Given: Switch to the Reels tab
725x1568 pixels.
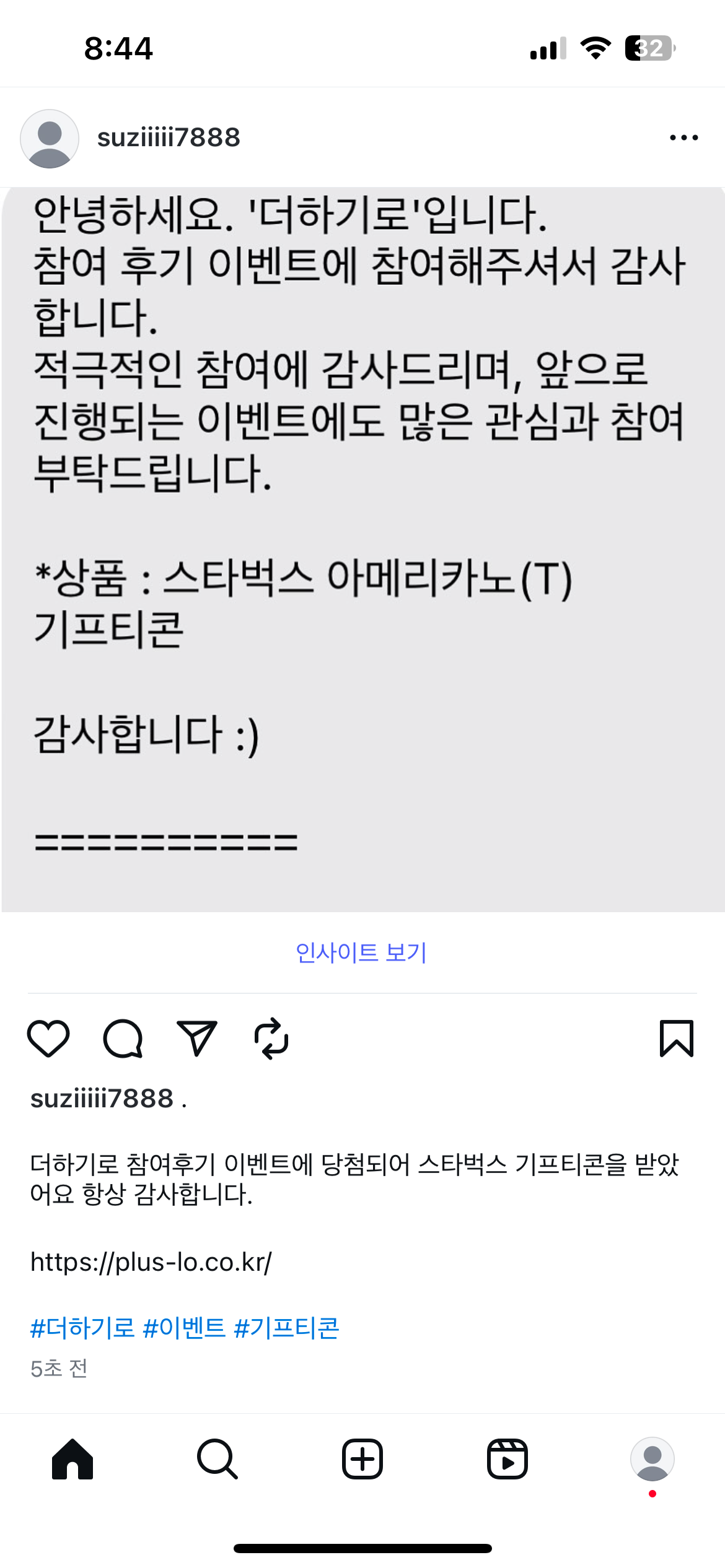Looking at the screenshot, I should pos(507,1459).
